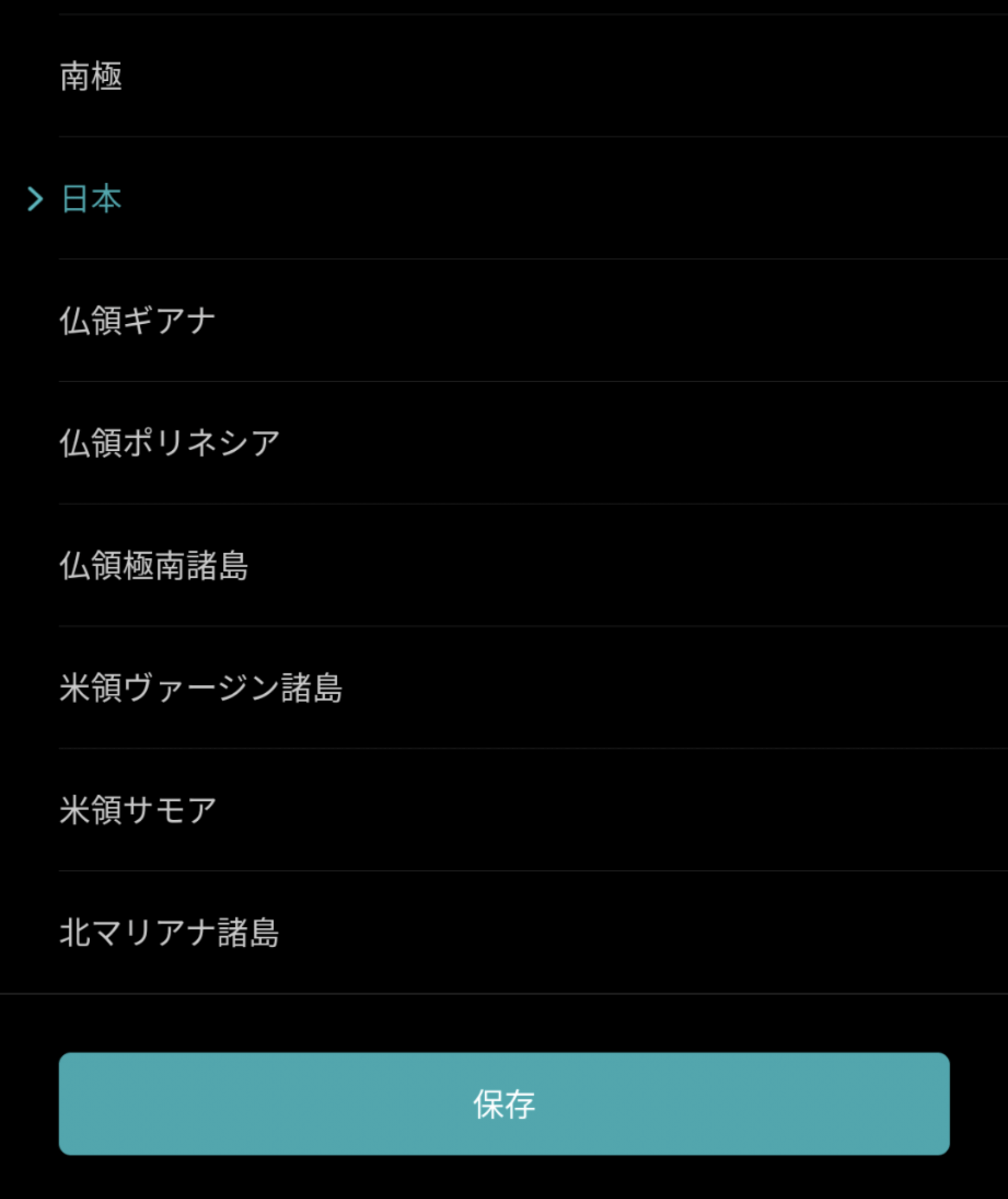Click the divider below 南極
Image resolution: width=1008 pixels, height=1199 pixels.
[x=503, y=136]
